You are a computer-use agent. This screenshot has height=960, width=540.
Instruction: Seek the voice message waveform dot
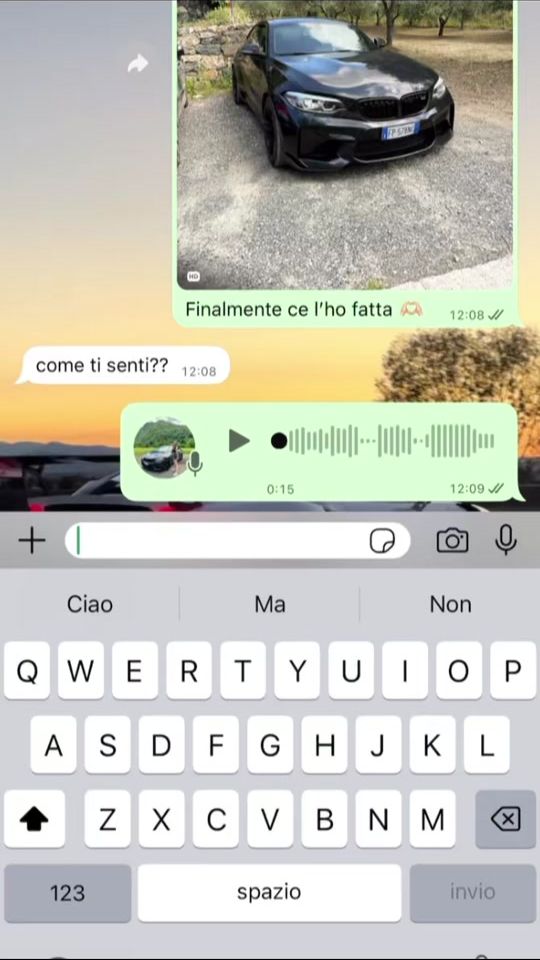click(279, 441)
